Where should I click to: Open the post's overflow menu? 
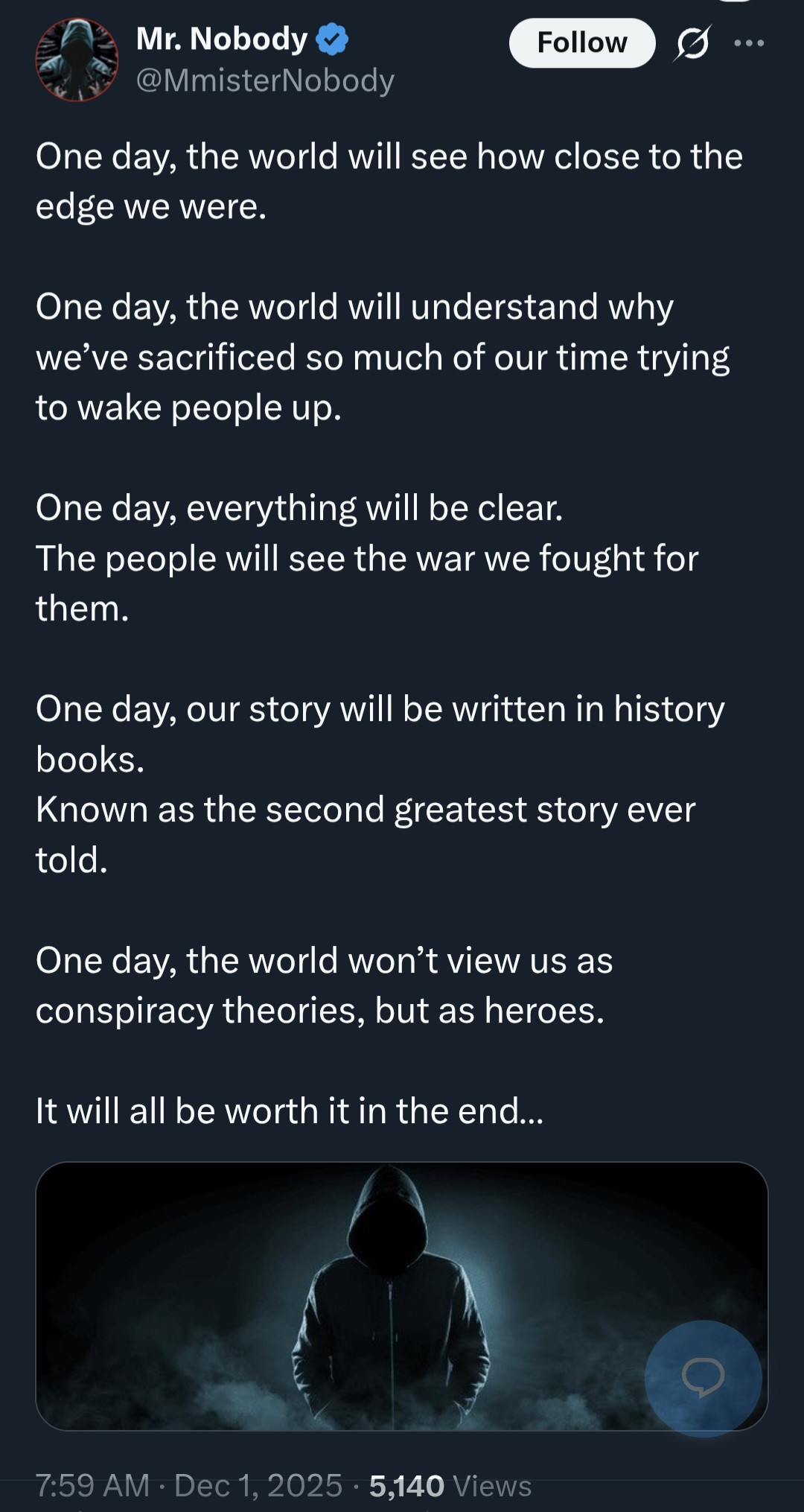(x=748, y=43)
